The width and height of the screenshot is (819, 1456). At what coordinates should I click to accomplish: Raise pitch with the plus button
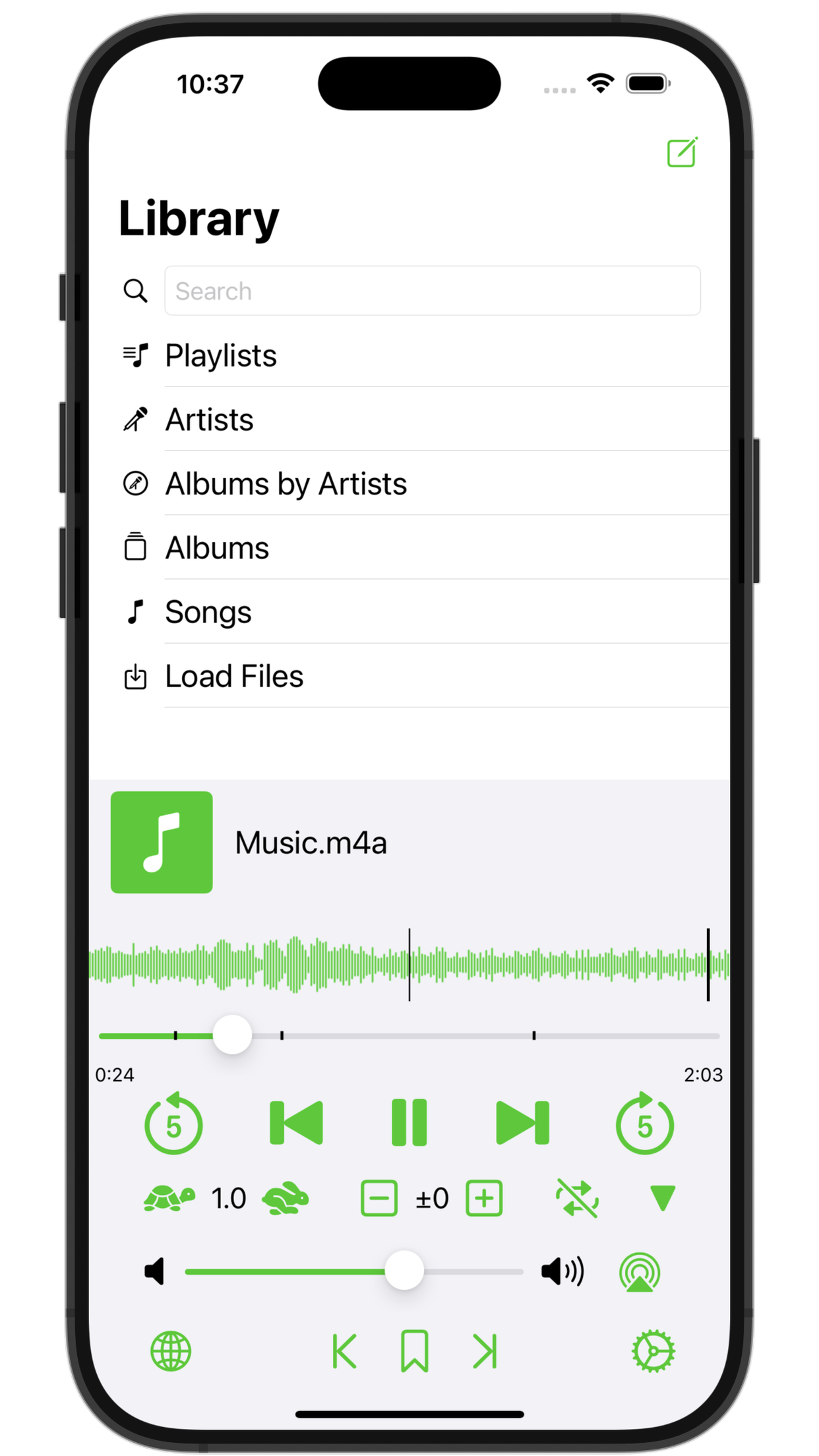click(x=484, y=1198)
